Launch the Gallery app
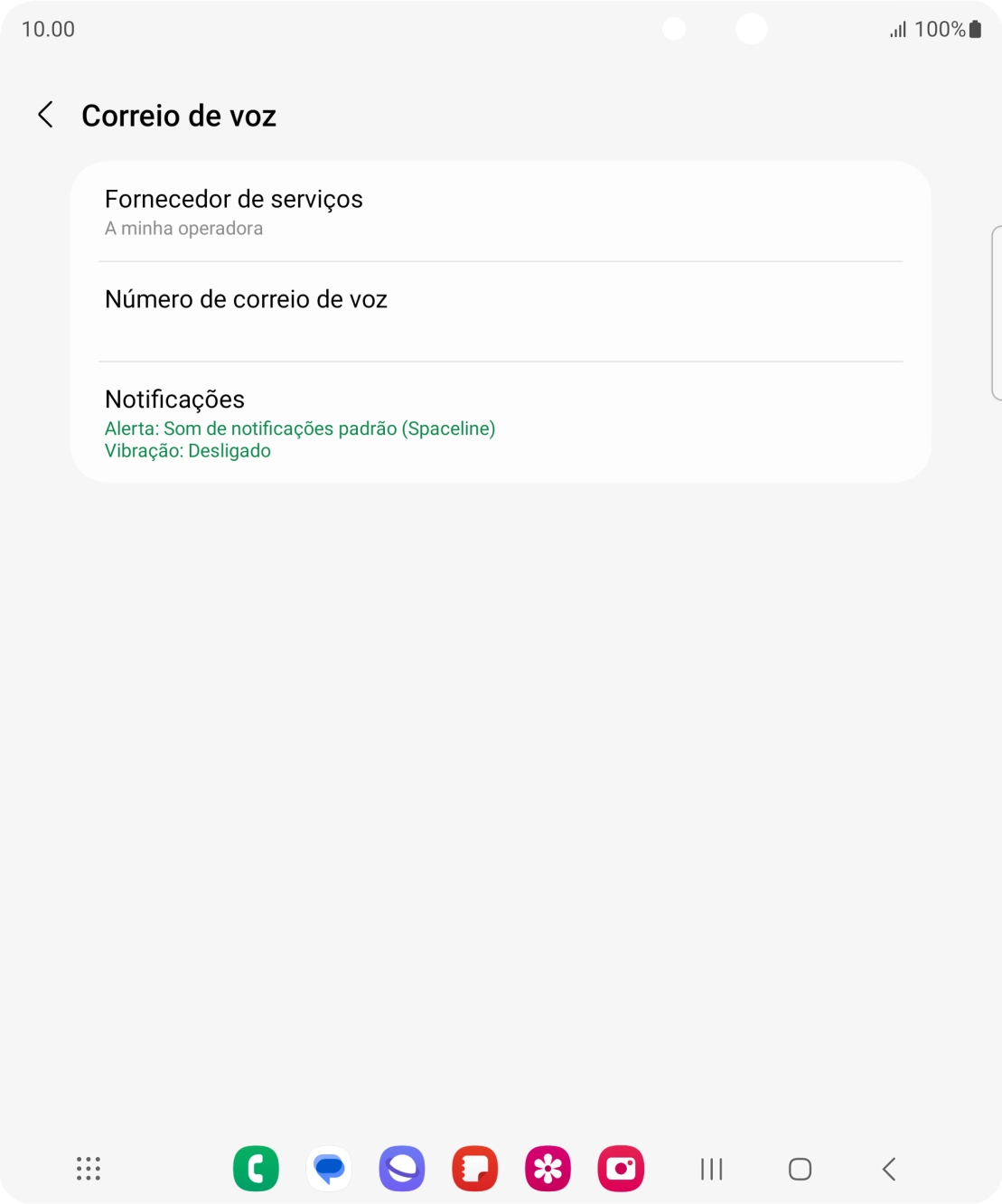 tap(548, 1169)
